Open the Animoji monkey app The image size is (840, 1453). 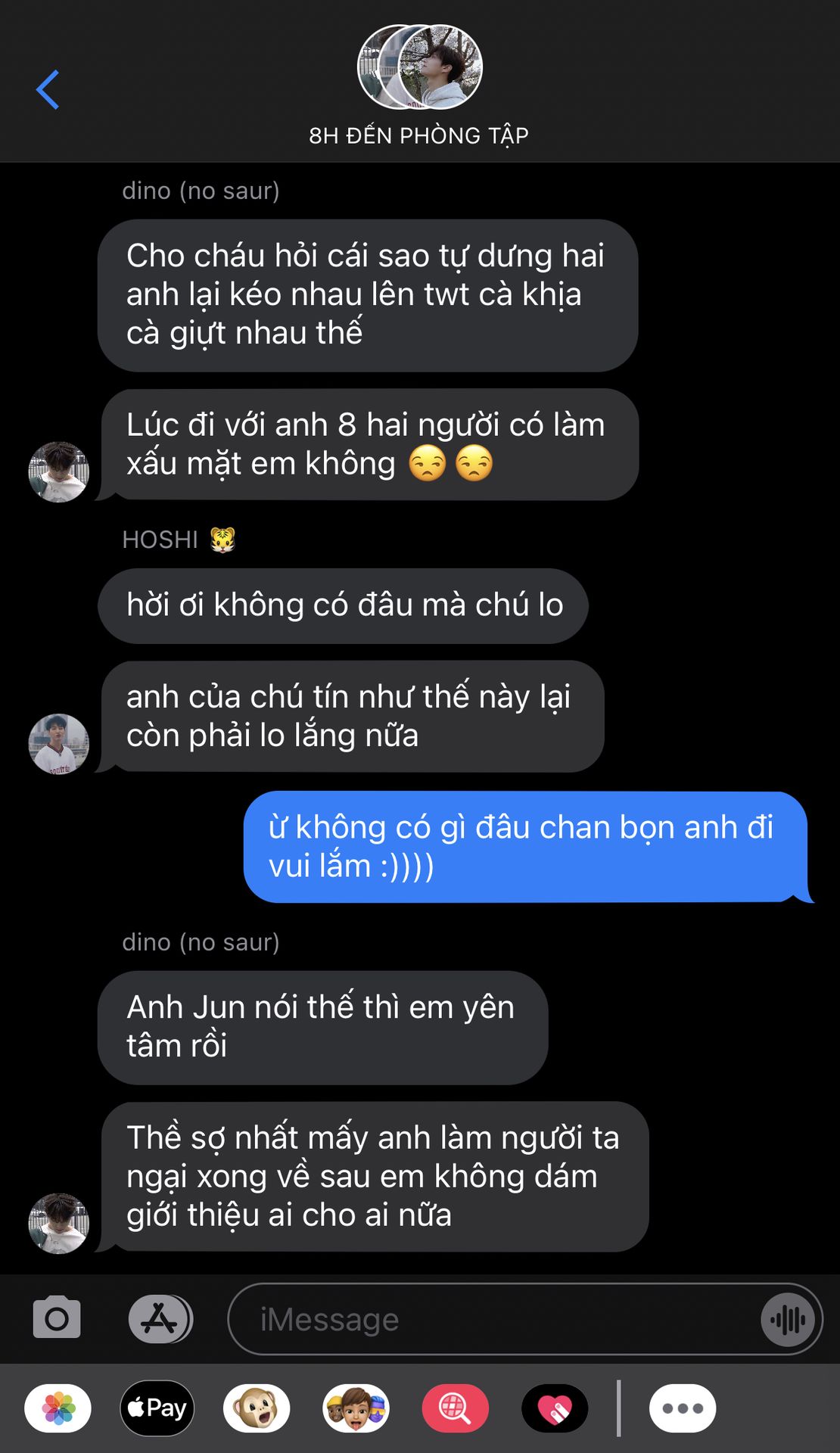[257, 1408]
